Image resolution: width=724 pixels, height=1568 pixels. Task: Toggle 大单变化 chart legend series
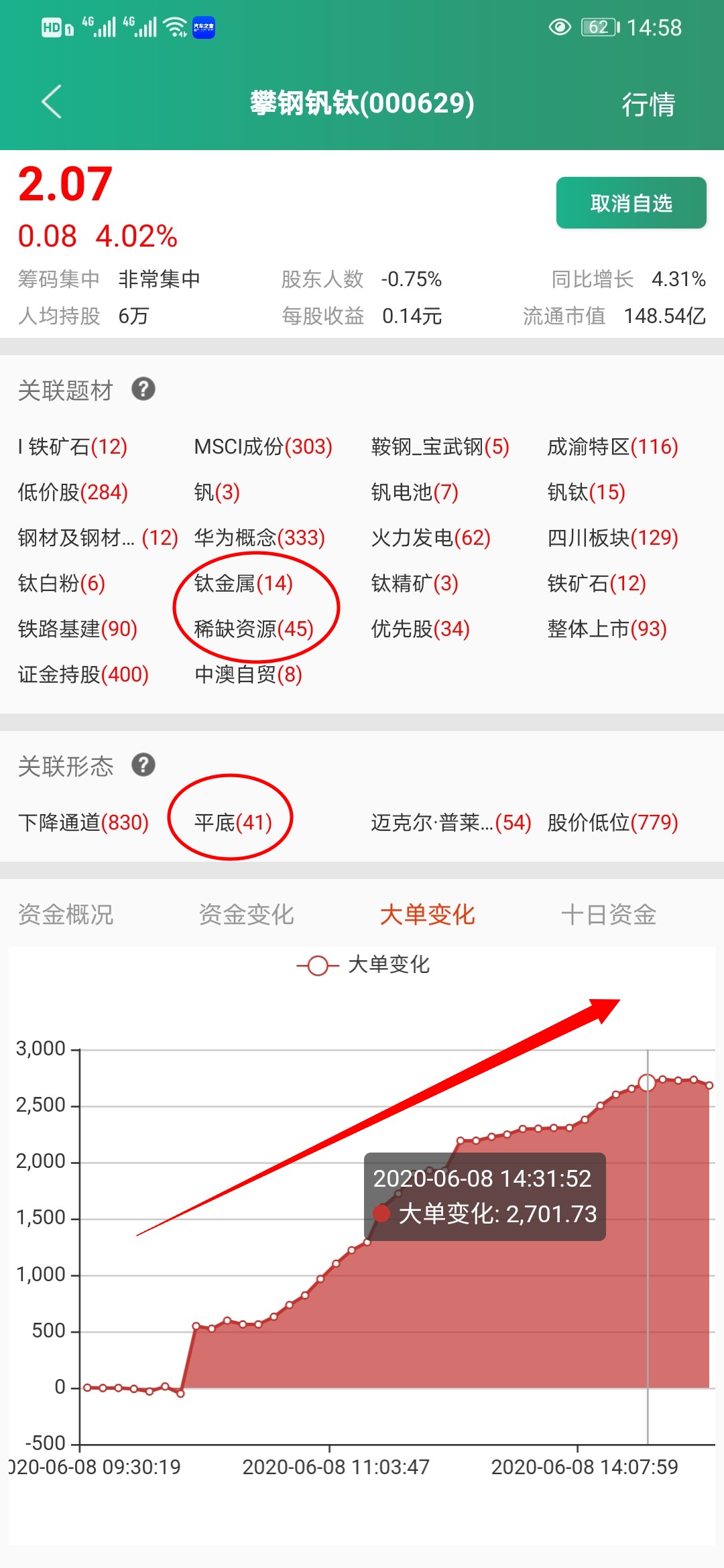363,965
